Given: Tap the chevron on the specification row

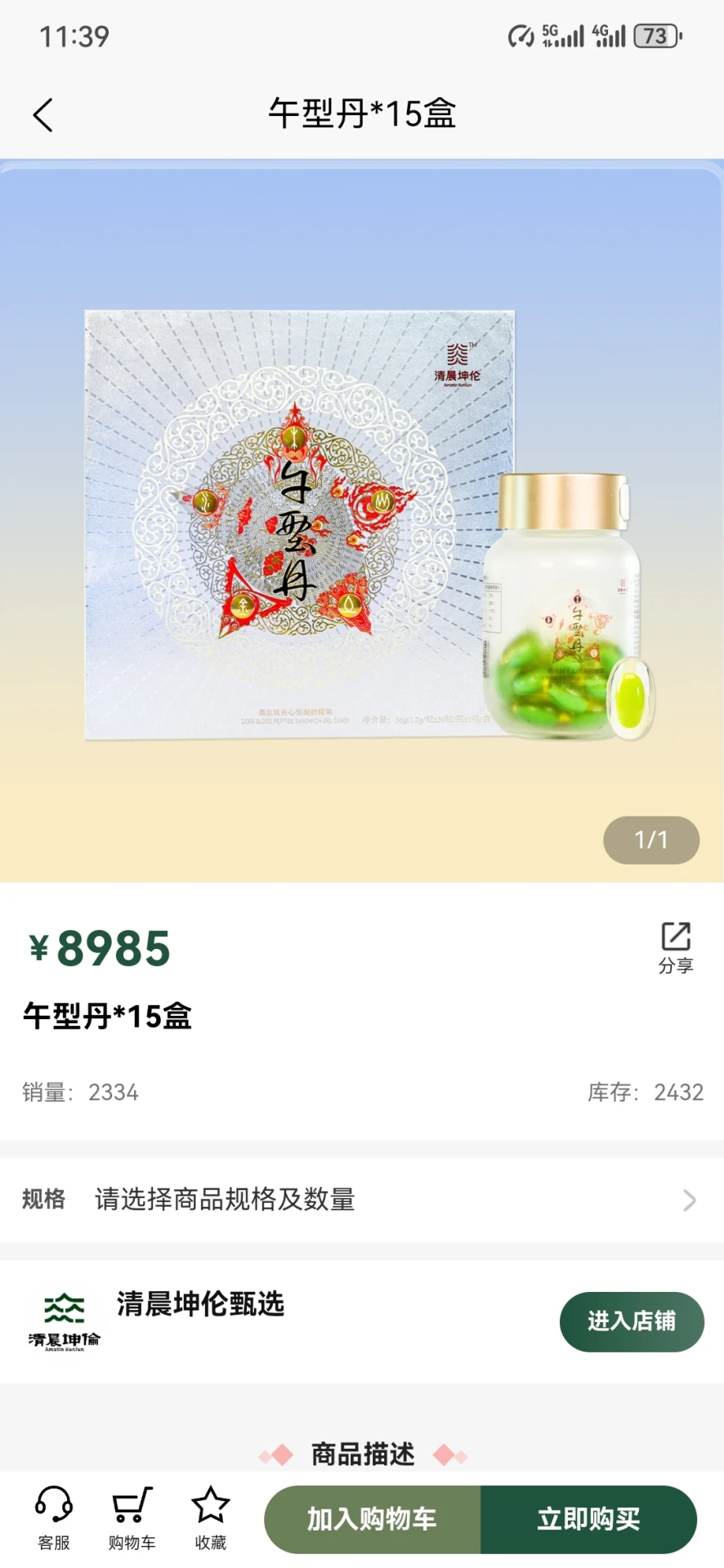Looking at the screenshot, I should click(689, 1200).
